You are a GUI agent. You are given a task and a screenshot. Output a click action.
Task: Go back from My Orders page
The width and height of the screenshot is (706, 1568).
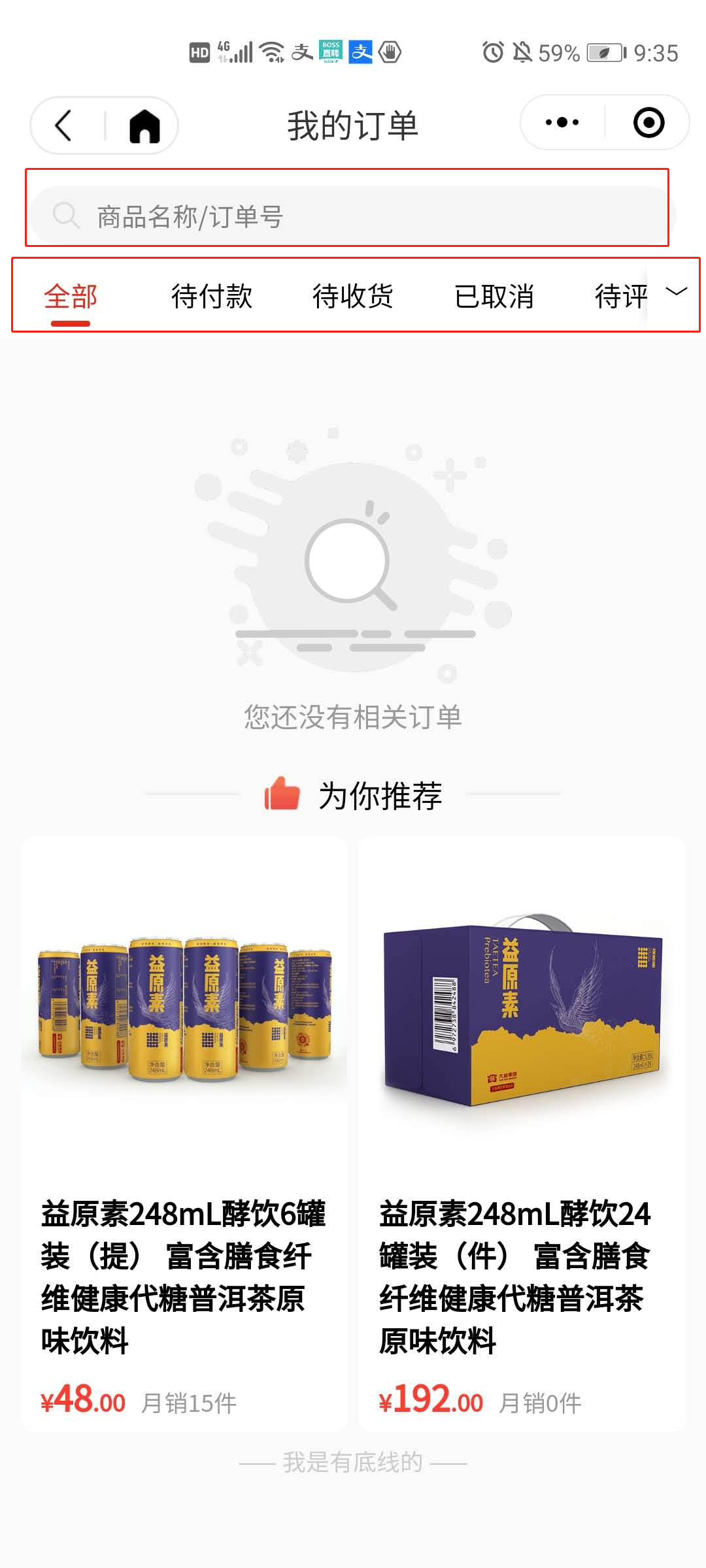pos(63,125)
